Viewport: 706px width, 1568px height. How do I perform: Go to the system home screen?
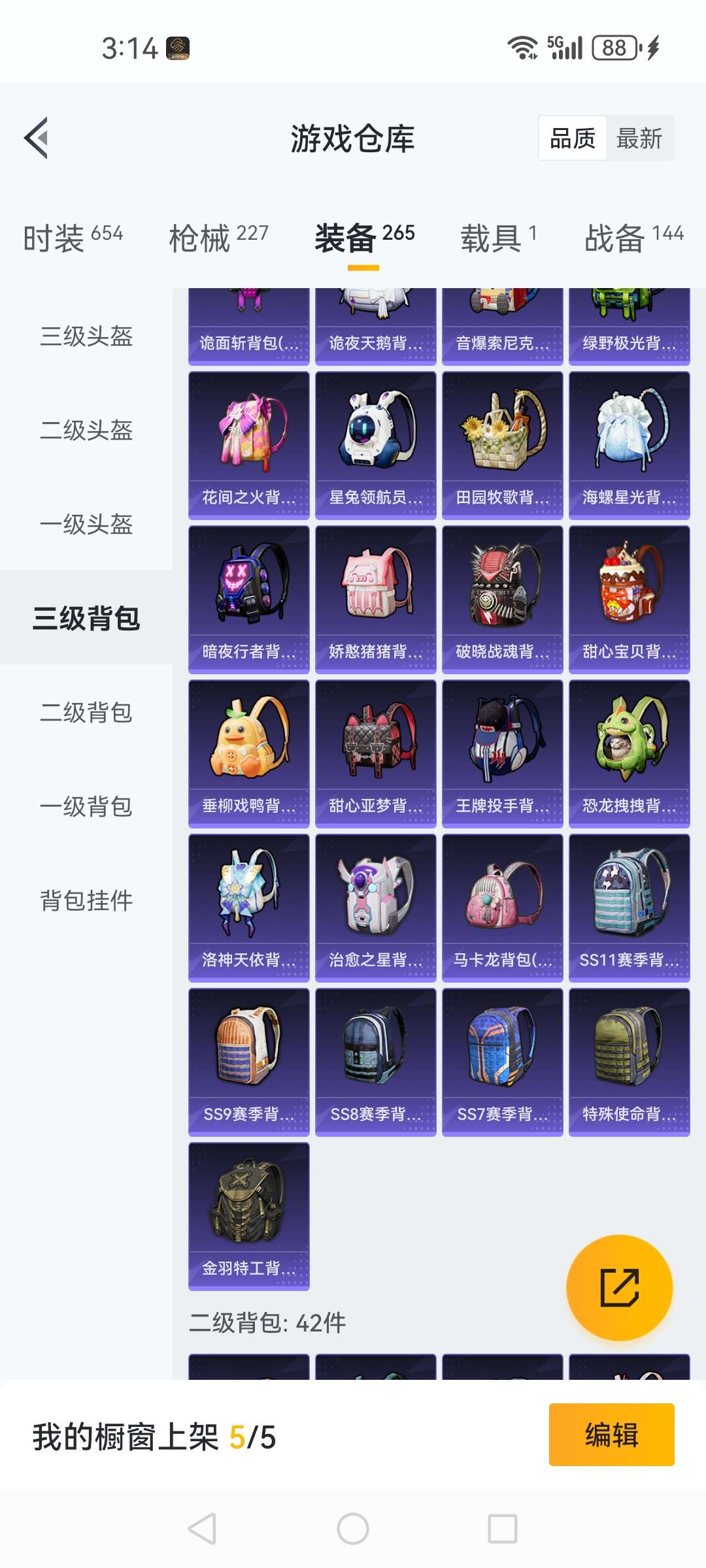[x=353, y=1529]
